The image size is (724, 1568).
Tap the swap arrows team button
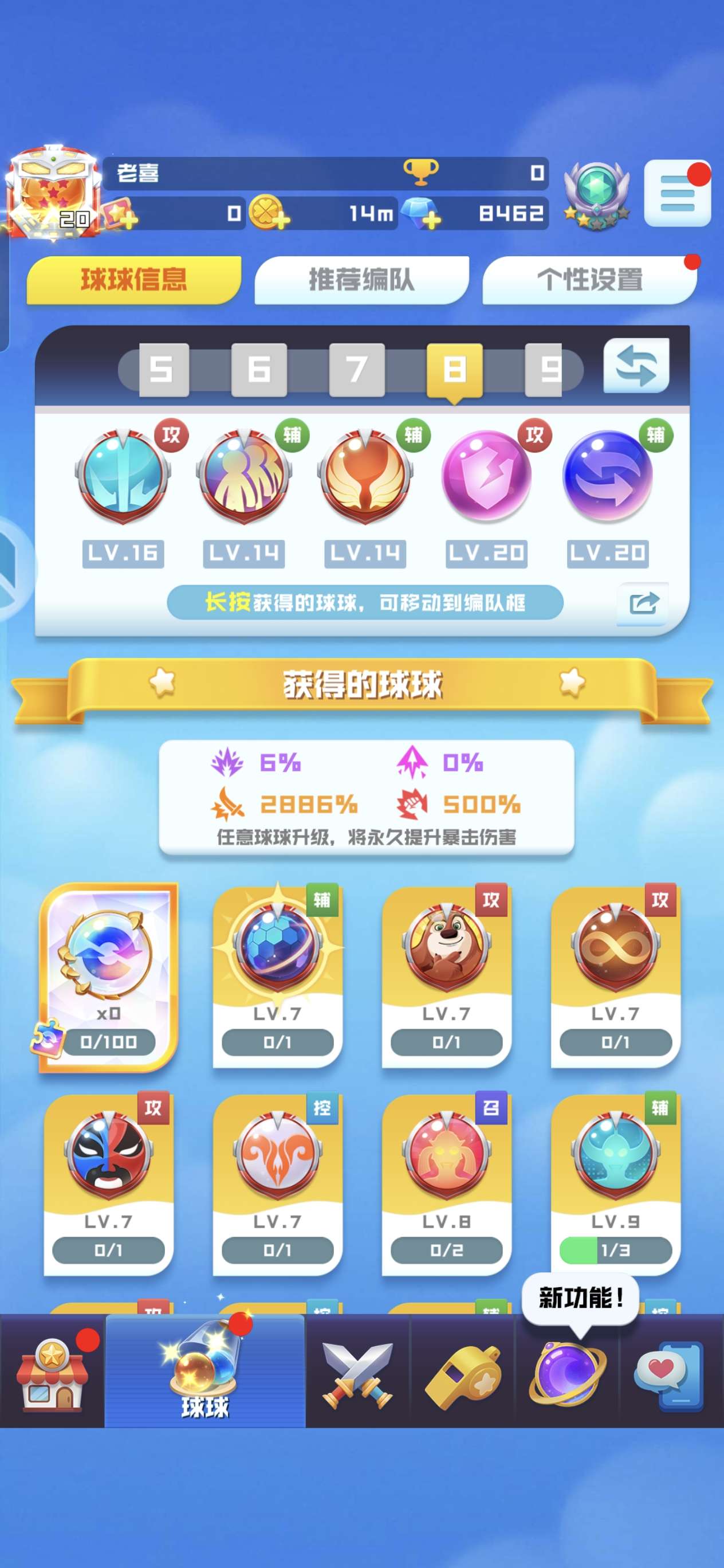(636, 366)
